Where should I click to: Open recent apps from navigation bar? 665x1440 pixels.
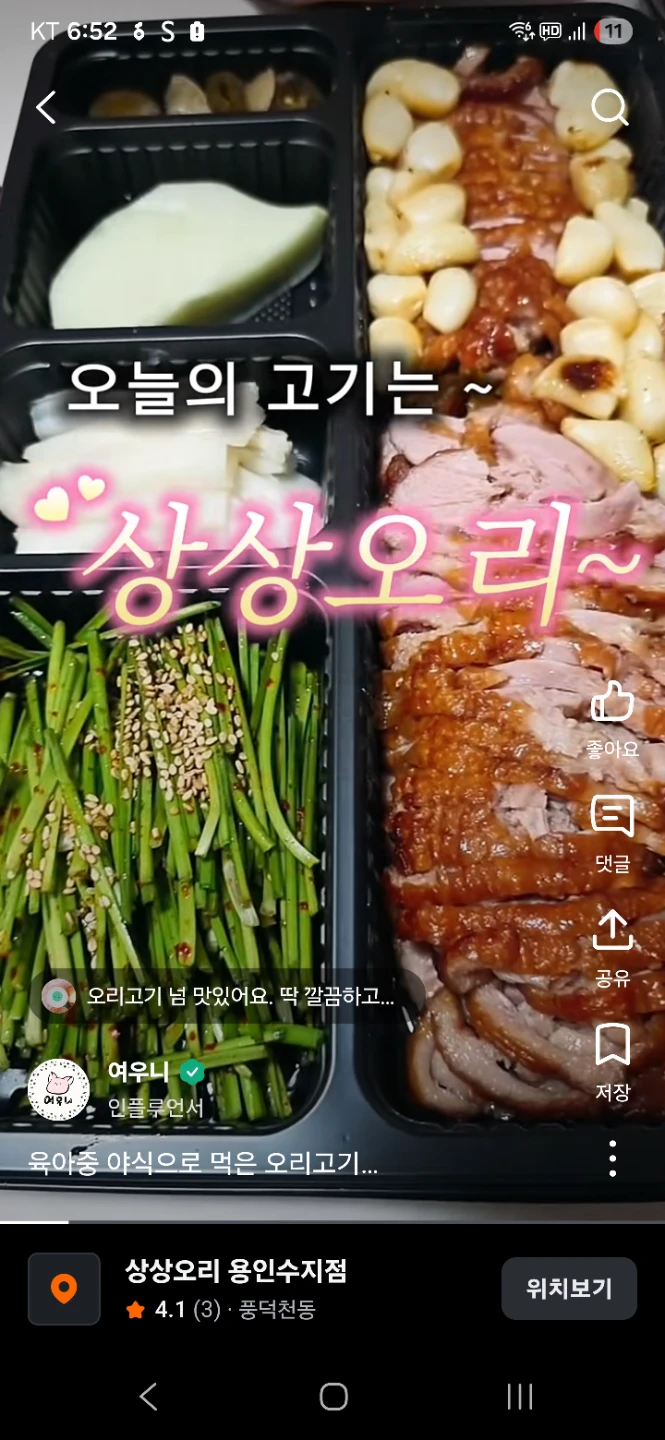coord(519,1397)
